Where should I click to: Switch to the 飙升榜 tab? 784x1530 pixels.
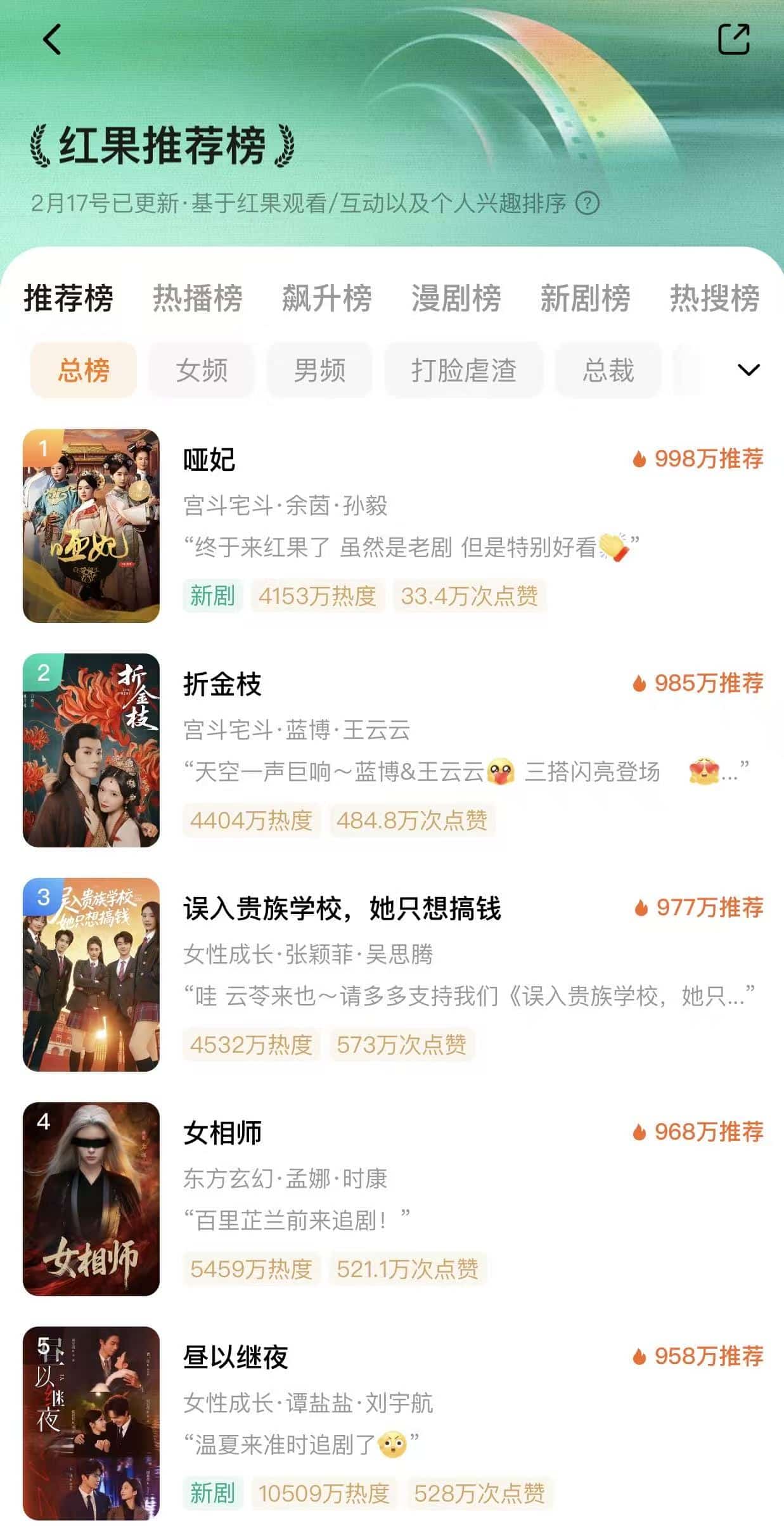tap(326, 298)
